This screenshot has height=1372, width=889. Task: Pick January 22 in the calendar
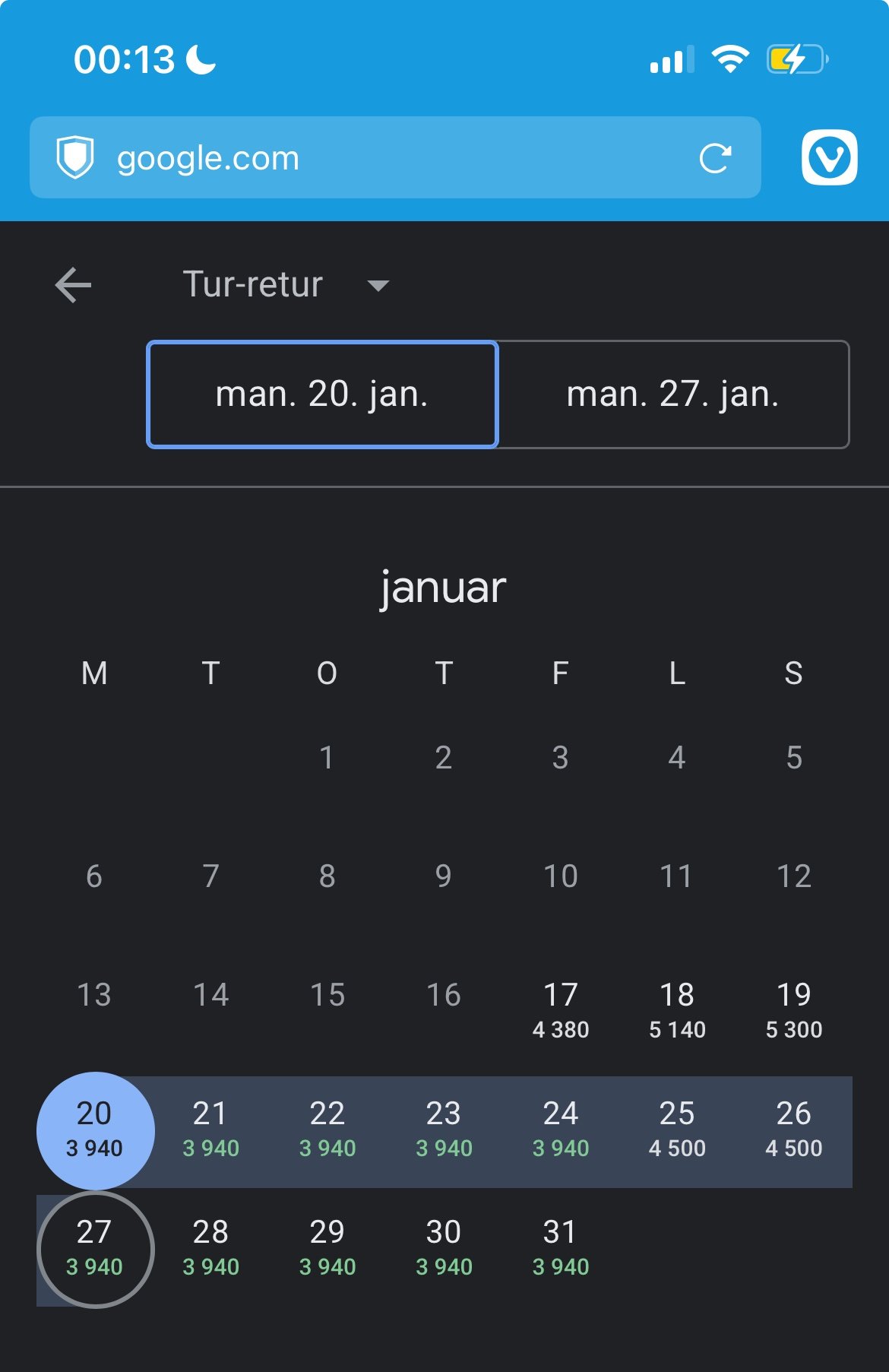point(327,1130)
